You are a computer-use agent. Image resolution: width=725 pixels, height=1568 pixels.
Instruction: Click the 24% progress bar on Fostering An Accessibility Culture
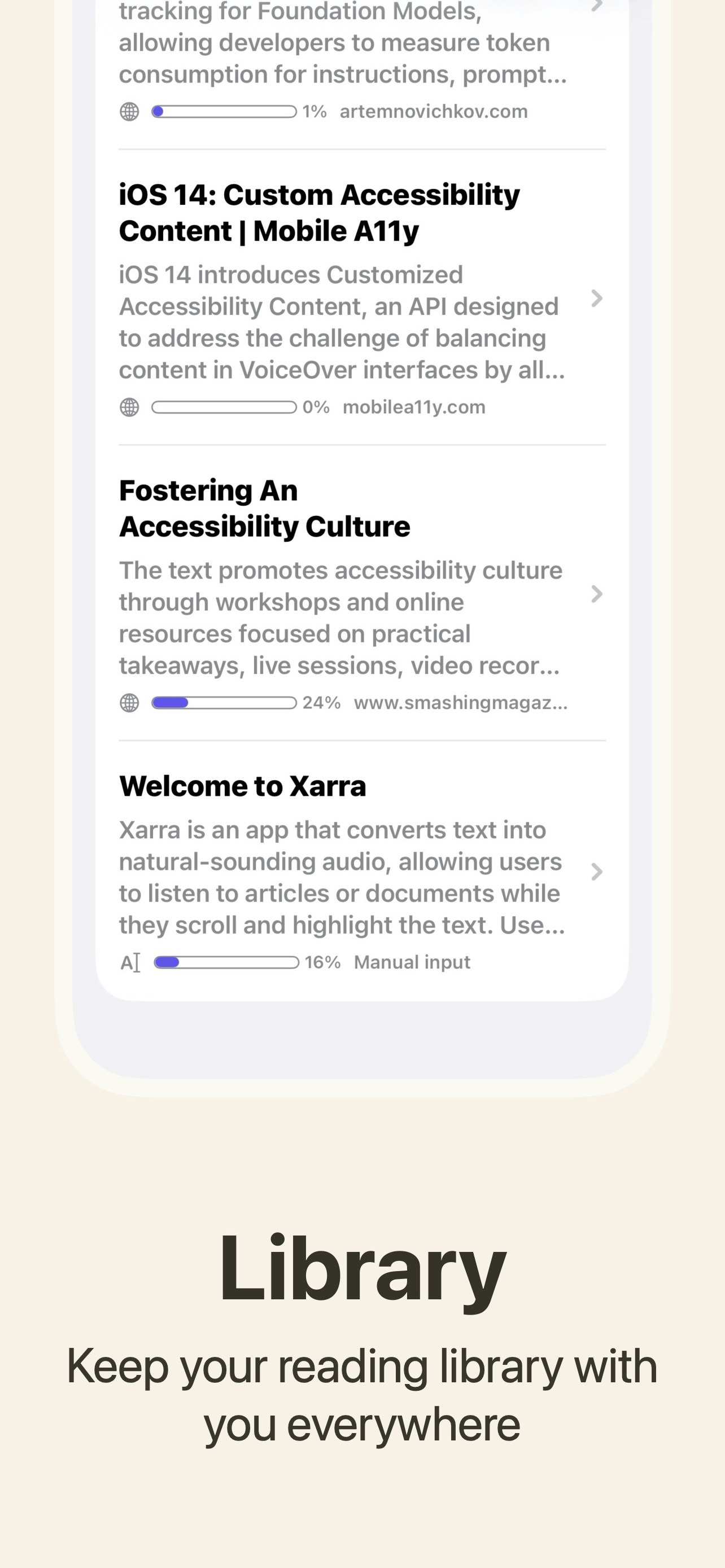tap(223, 702)
